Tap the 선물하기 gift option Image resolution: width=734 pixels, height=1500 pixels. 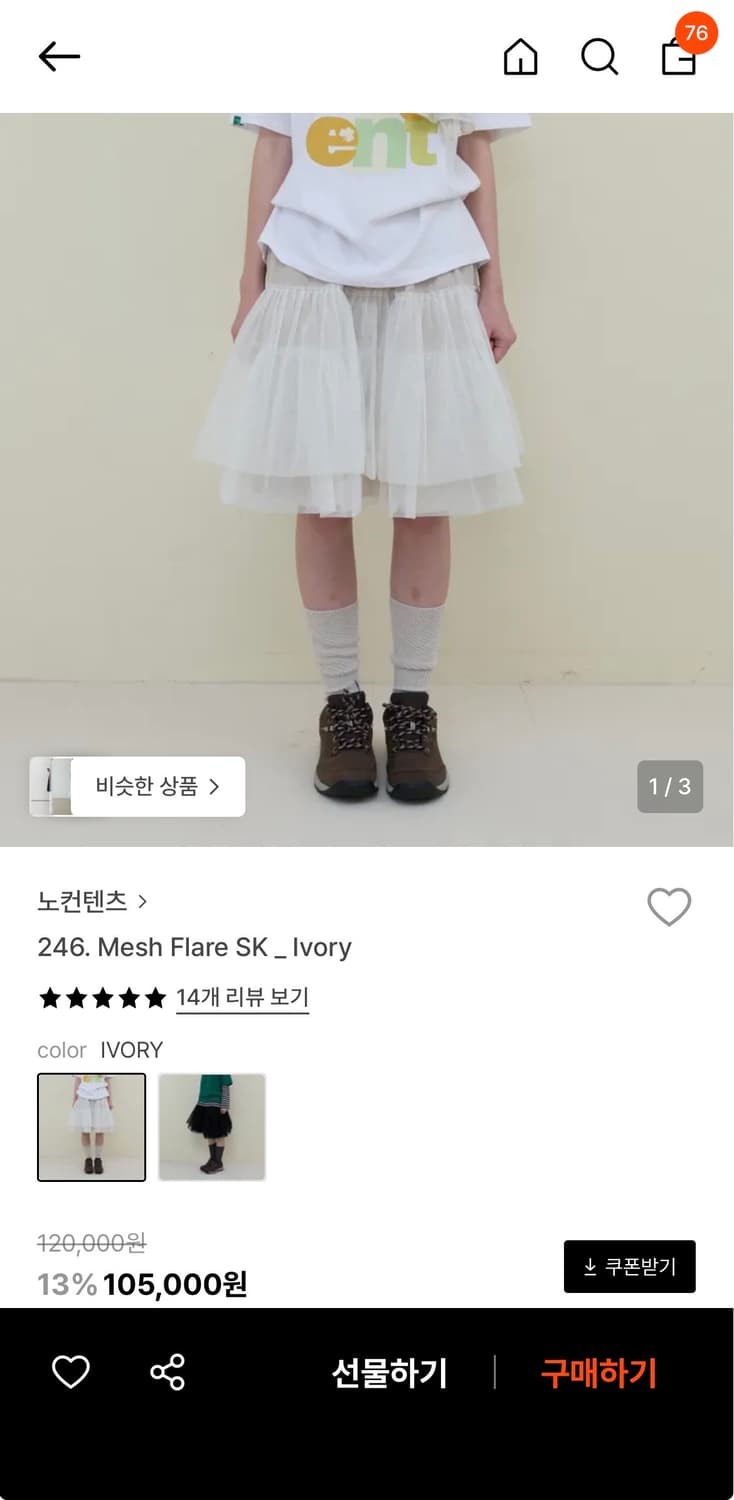click(x=389, y=1373)
